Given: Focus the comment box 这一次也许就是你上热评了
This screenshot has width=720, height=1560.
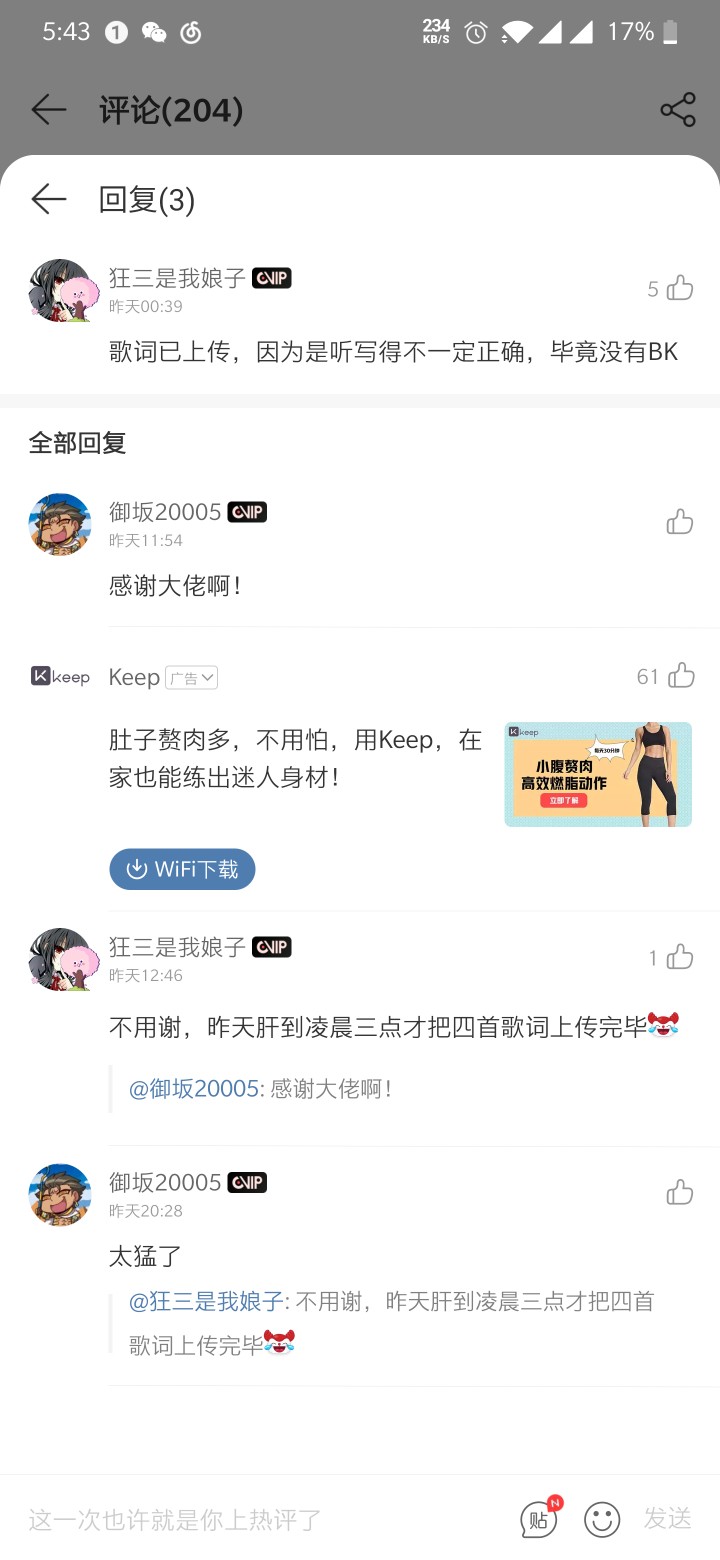Looking at the screenshot, I should [250, 1520].
